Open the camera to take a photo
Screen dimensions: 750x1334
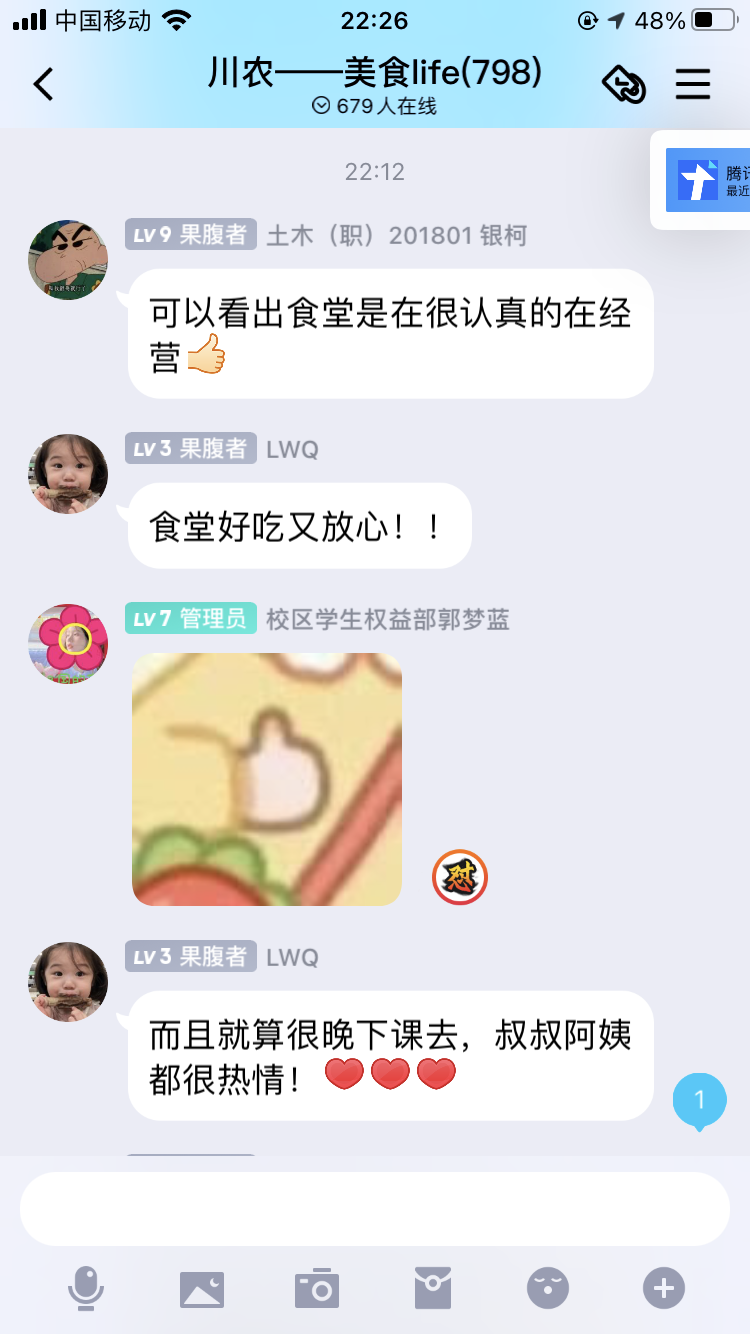tap(317, 1288)
